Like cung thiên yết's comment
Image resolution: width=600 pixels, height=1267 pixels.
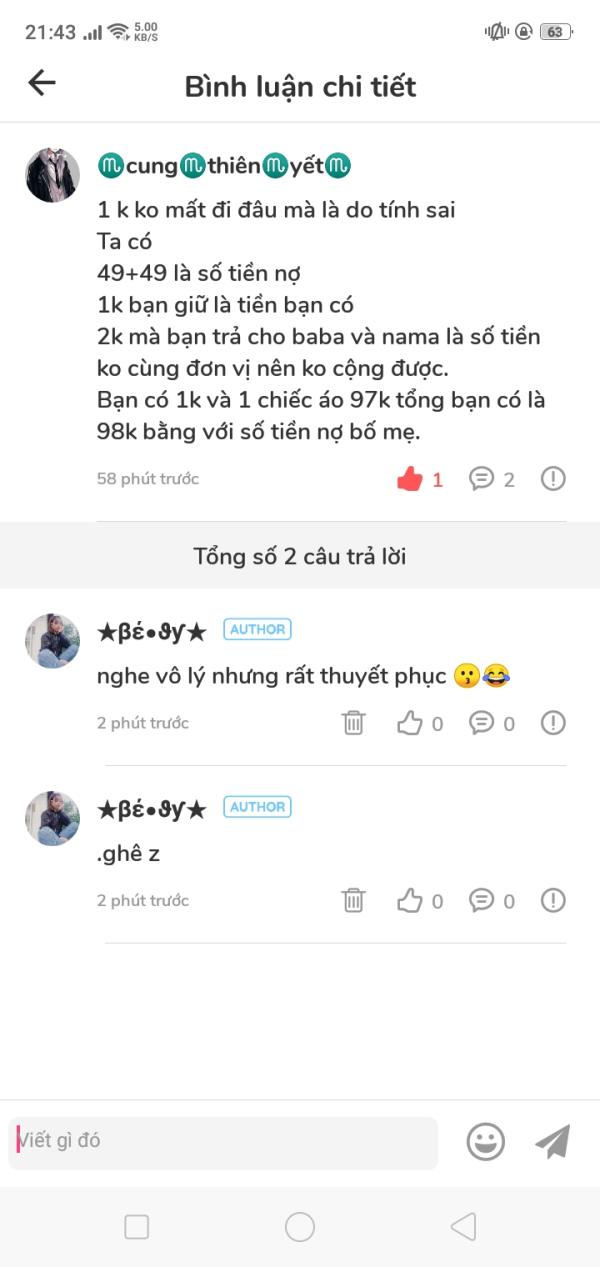410,480
